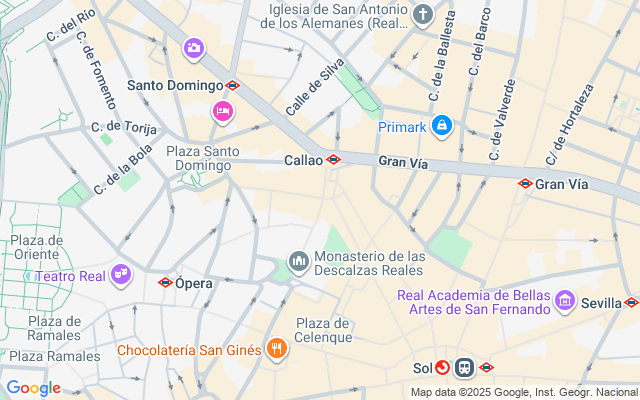This screenshot has height=400, width=640.
Task: Select the Teatro Real marker
Action: coord(122,275)
